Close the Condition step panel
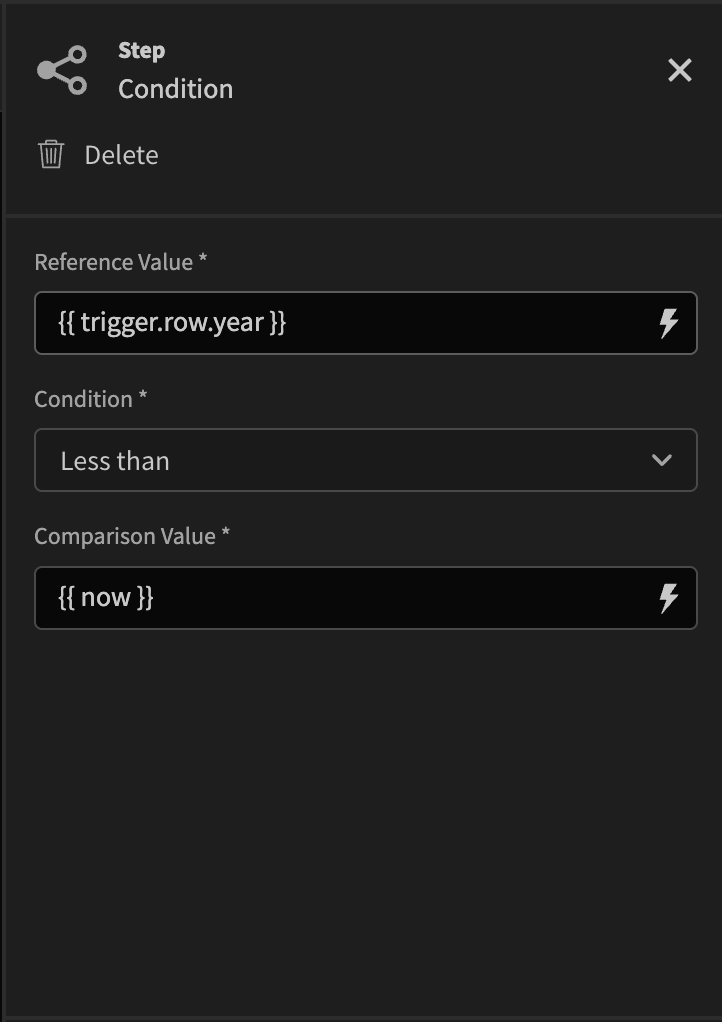The width and height of the screenshot is (722, 1022). click(x=679, y=70)
